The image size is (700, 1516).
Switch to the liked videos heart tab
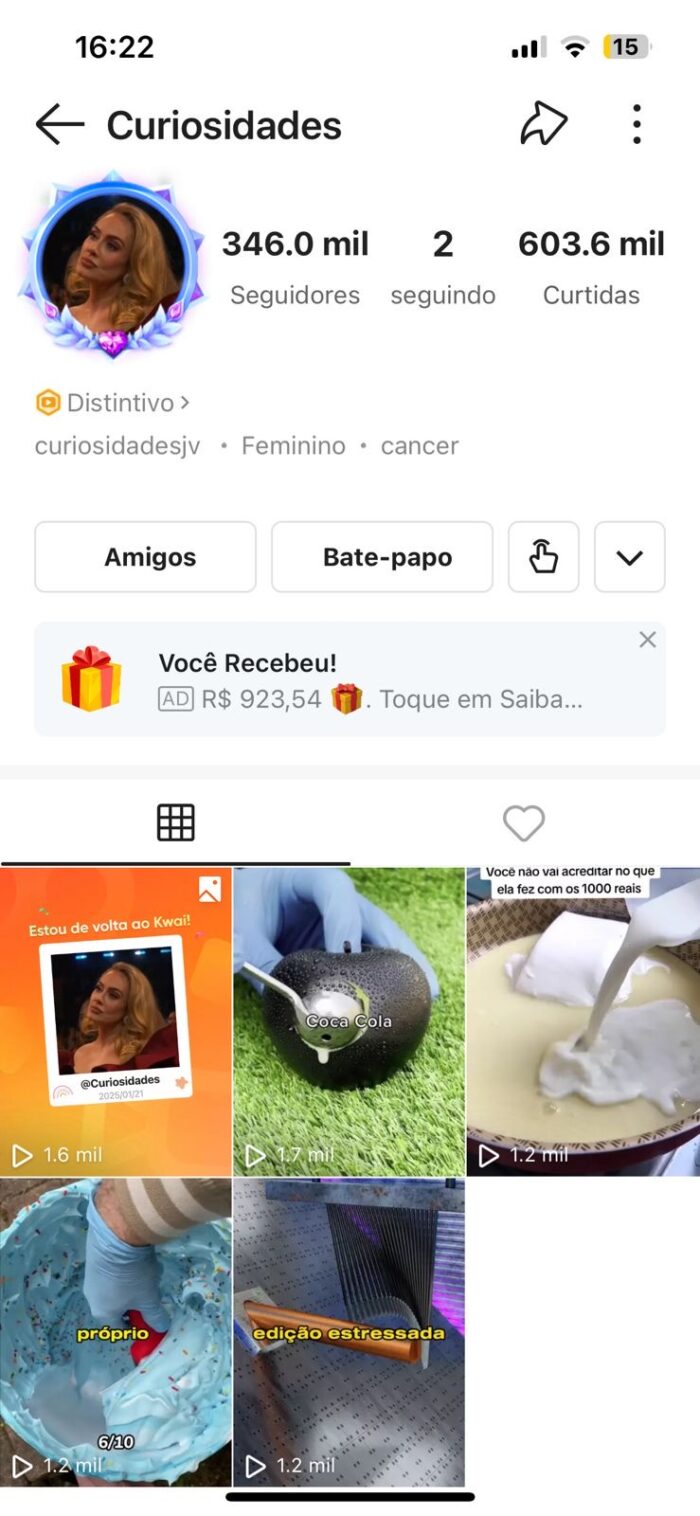pos(523,823)
